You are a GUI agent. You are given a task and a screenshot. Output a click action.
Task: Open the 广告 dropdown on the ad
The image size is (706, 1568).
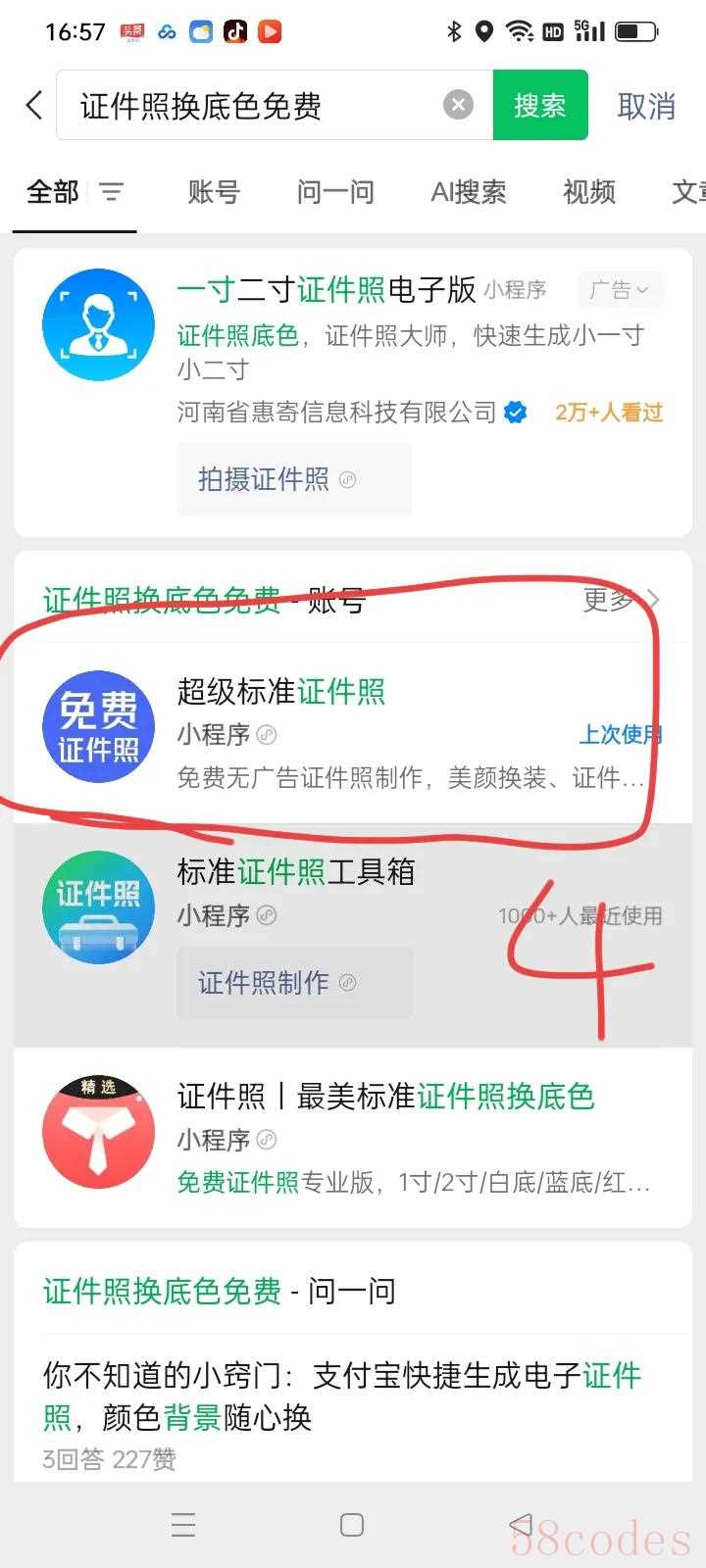620,290
